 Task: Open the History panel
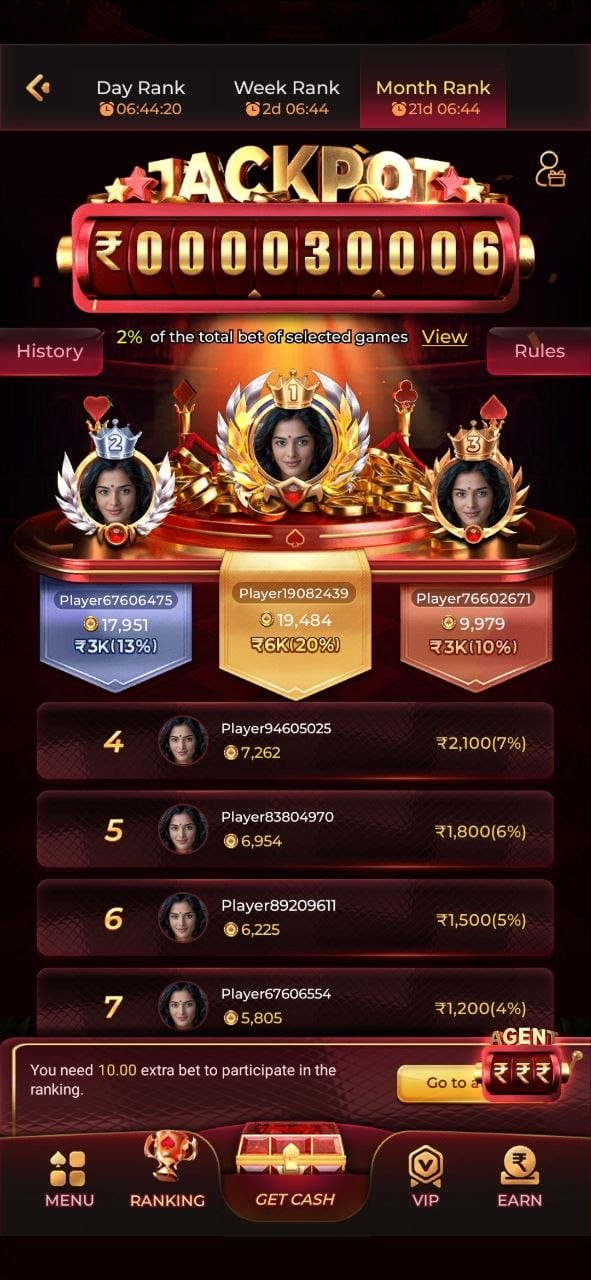tap(49, 351)
